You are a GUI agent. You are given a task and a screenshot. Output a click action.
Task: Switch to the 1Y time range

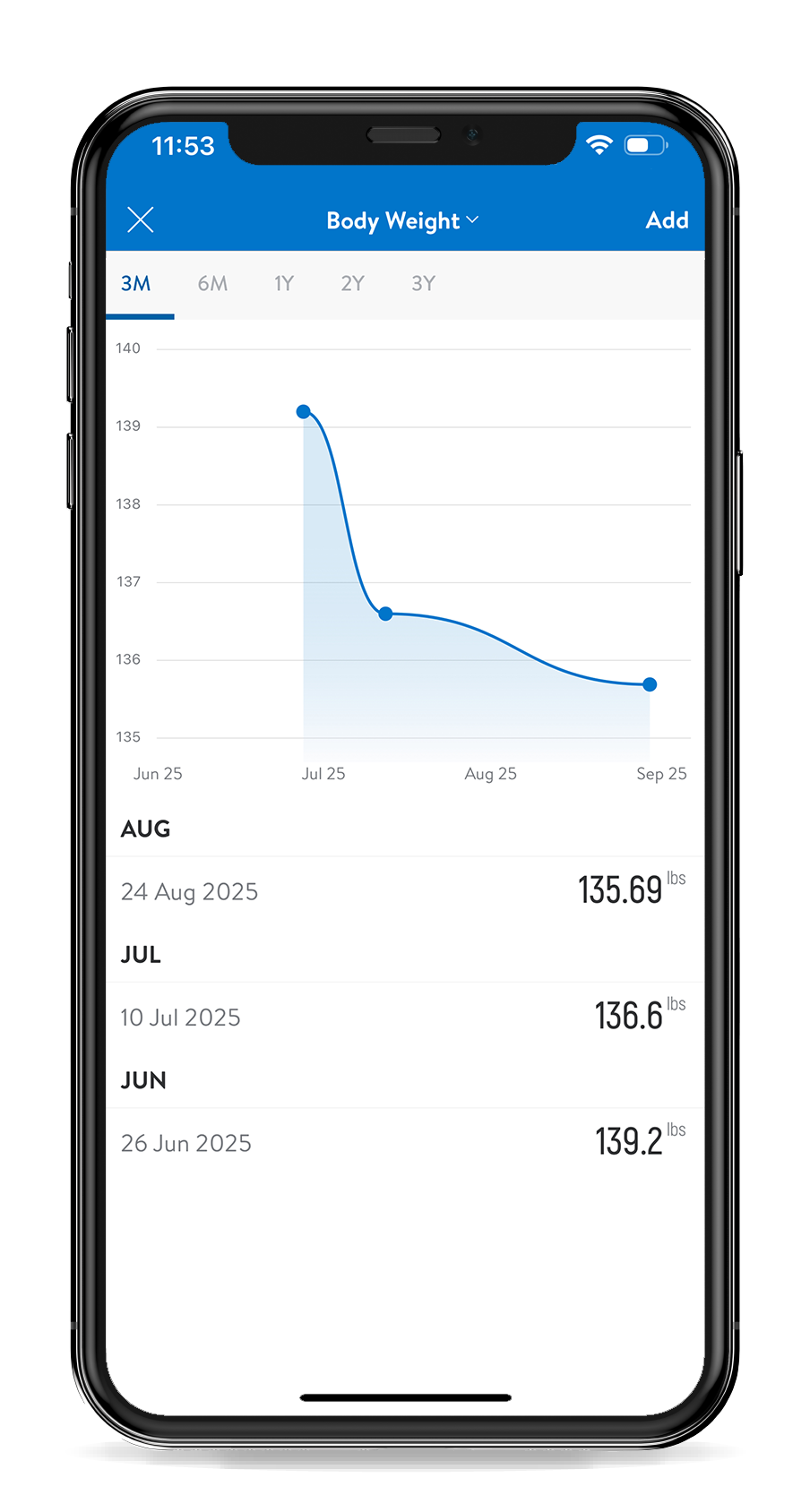tap(283, 284)
